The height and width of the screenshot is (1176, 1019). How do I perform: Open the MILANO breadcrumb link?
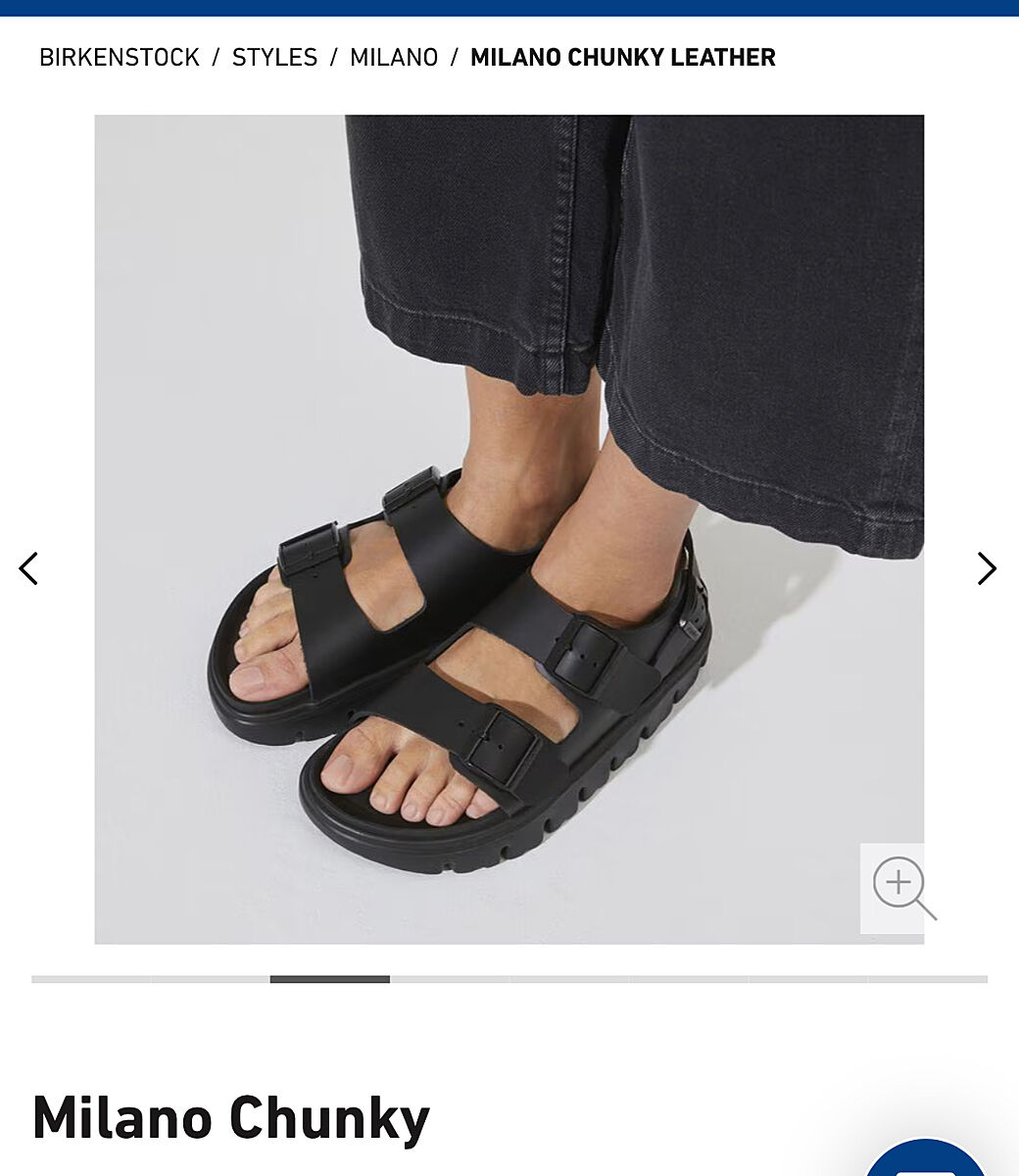394,58
